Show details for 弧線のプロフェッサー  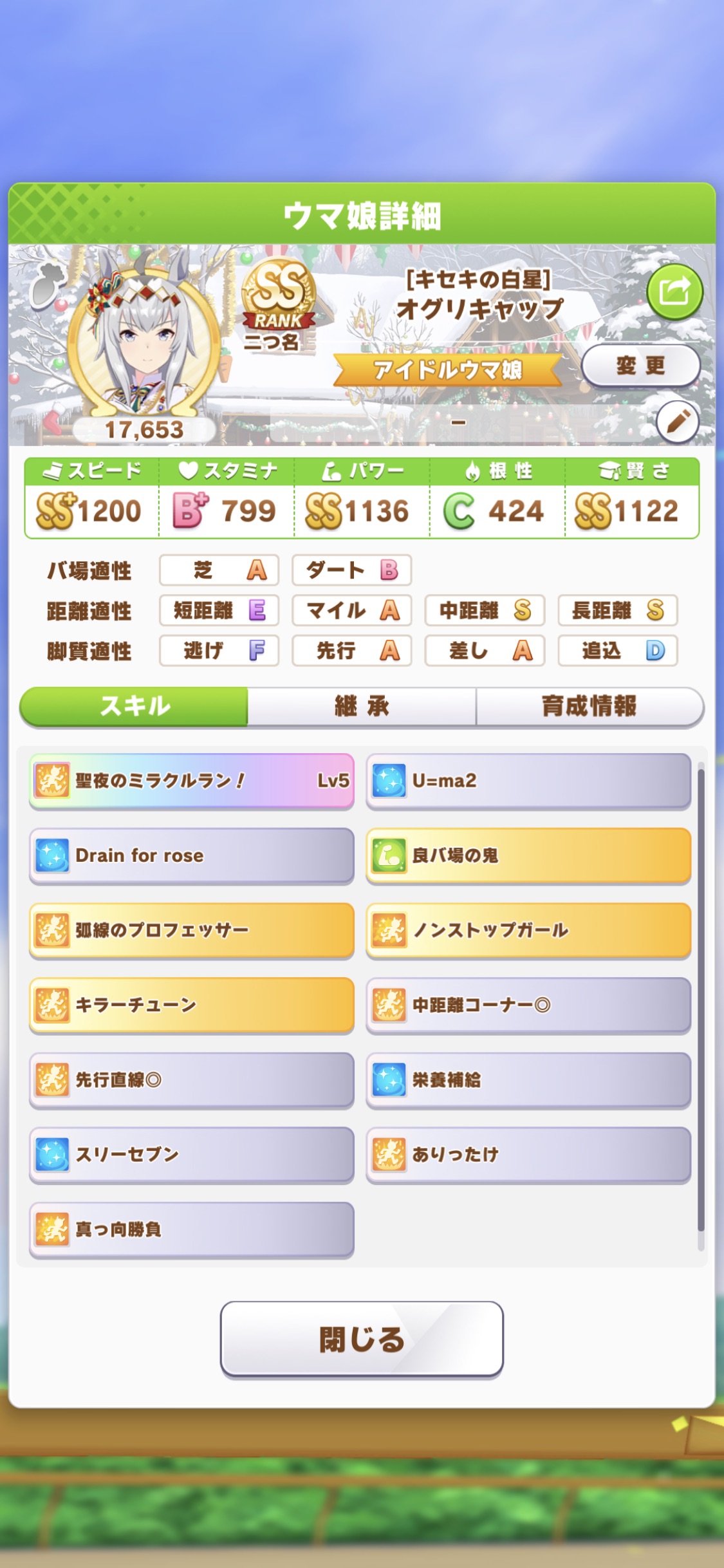(192, 930)
